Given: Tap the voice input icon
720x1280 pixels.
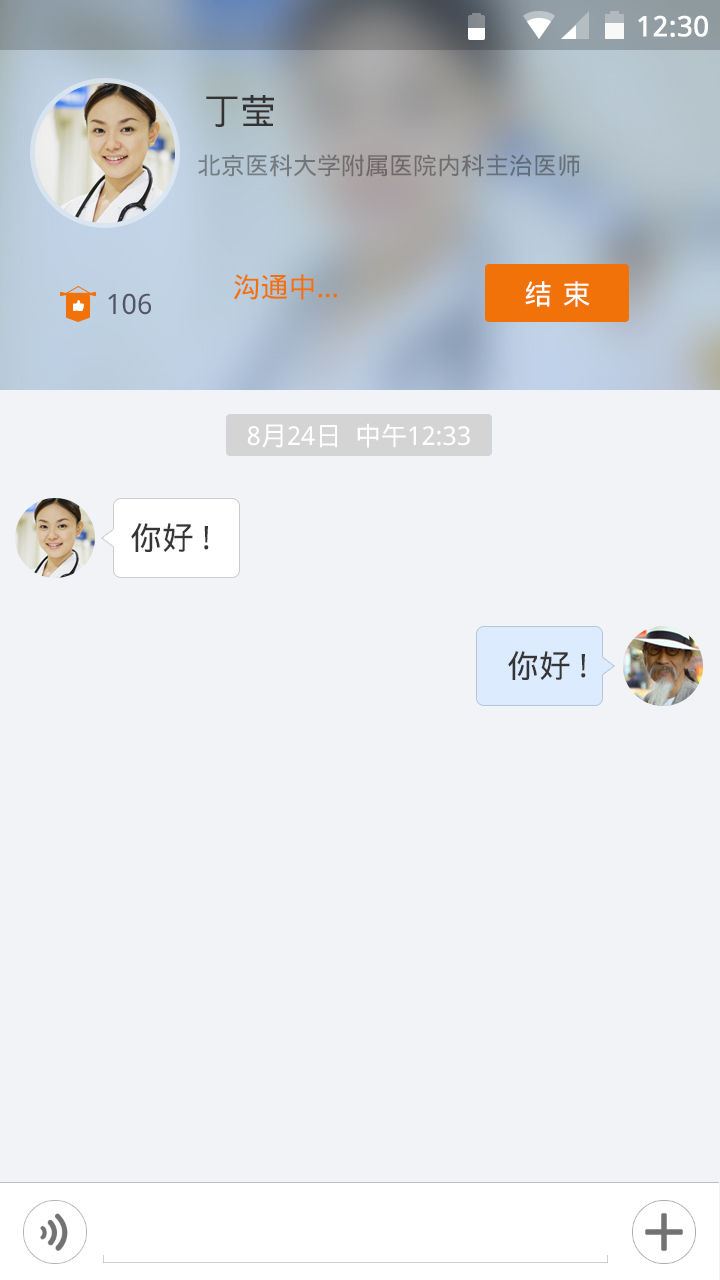Looking at the screenshot, I should pyautogui.click(x=54, y=1232).
